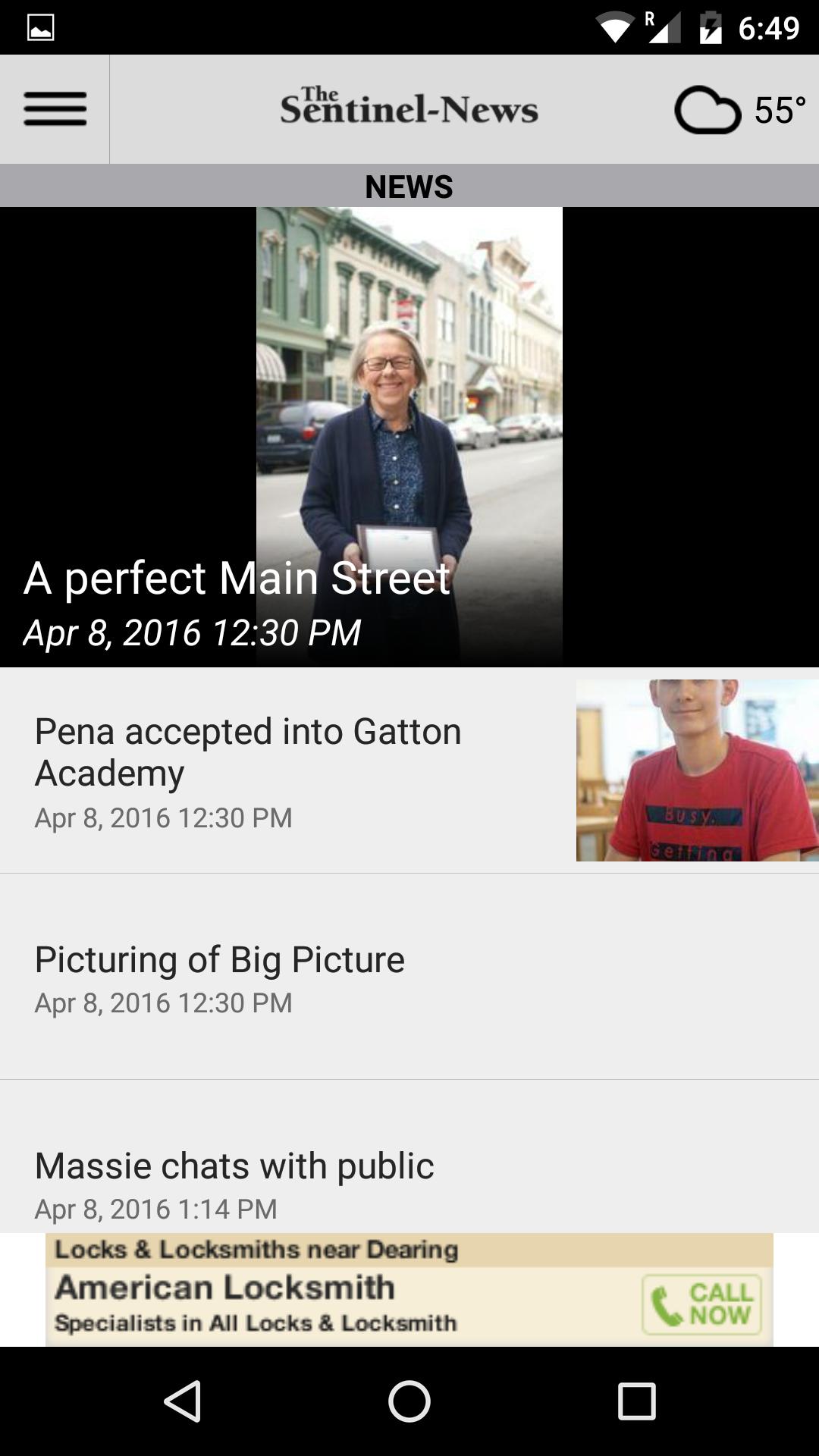Return to the home screen
The width and height of the screenshot is (819, 1456).
point(409,1400)
